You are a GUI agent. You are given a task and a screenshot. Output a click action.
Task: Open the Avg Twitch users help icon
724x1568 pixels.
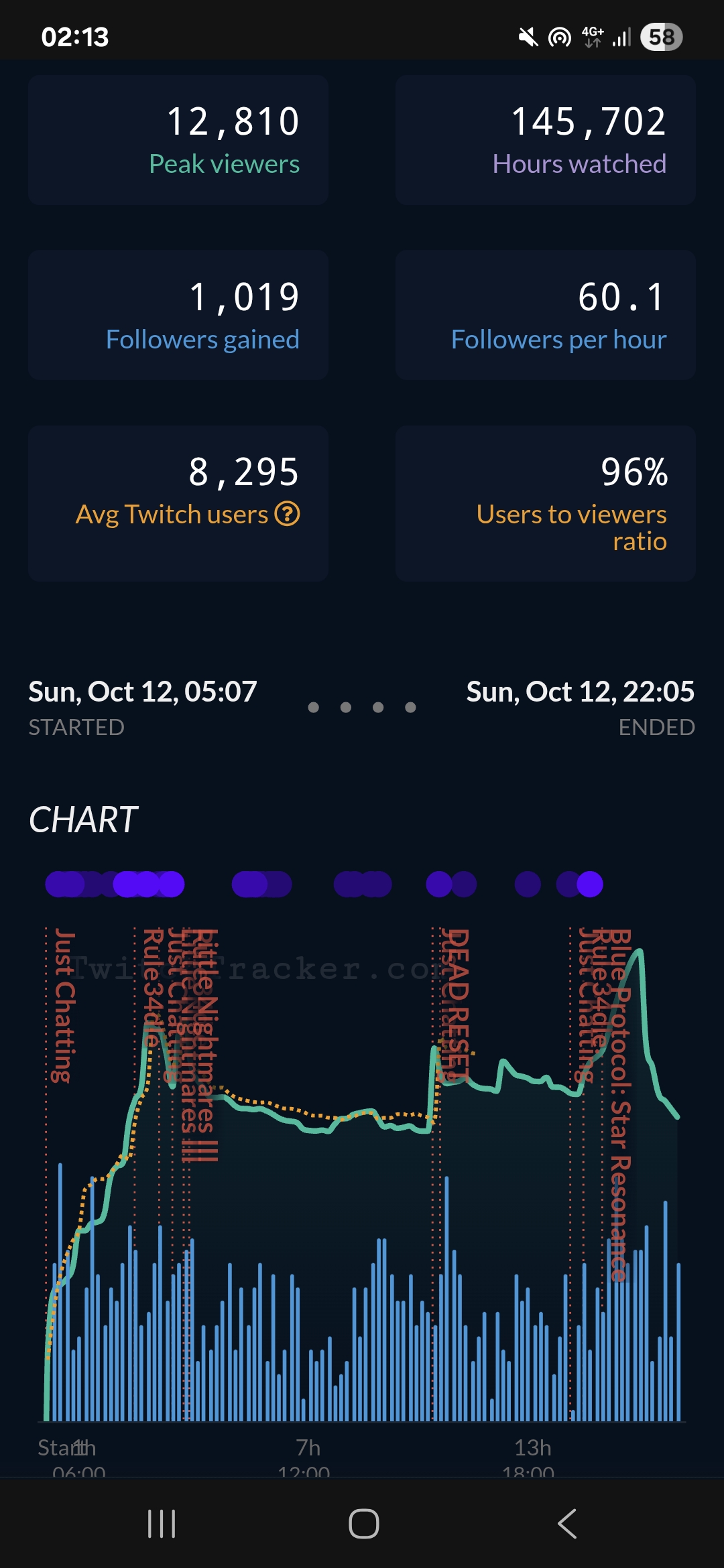tap(288, 515)
